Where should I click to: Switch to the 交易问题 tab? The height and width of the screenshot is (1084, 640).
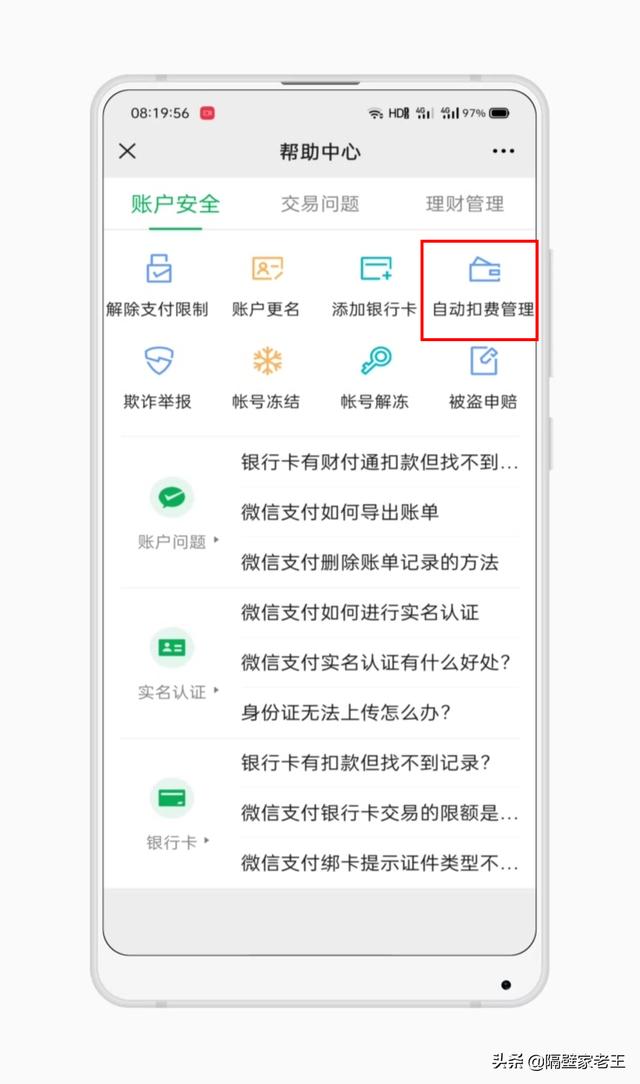coord(320,204)
